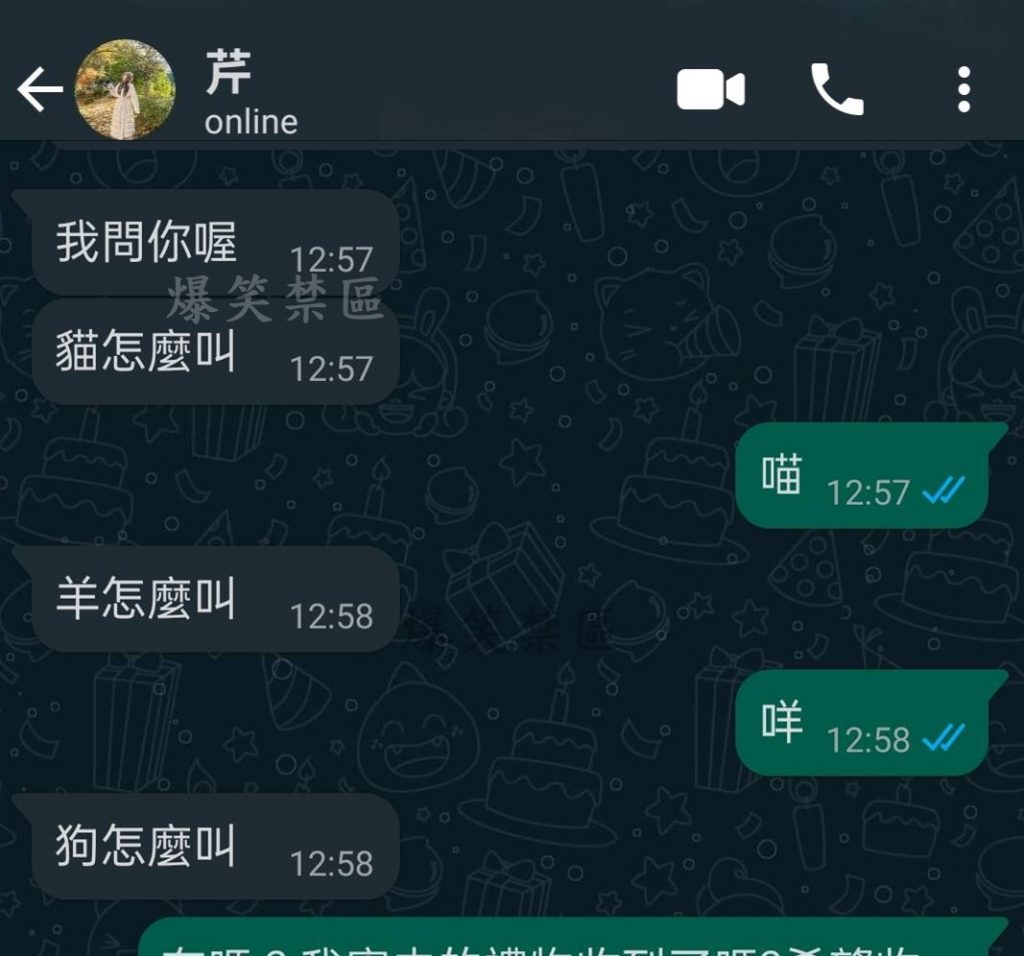Go back from the chat with 芹
This screenshot has width=1024, height=956.
pyautogui.click(x=40, y=91)
